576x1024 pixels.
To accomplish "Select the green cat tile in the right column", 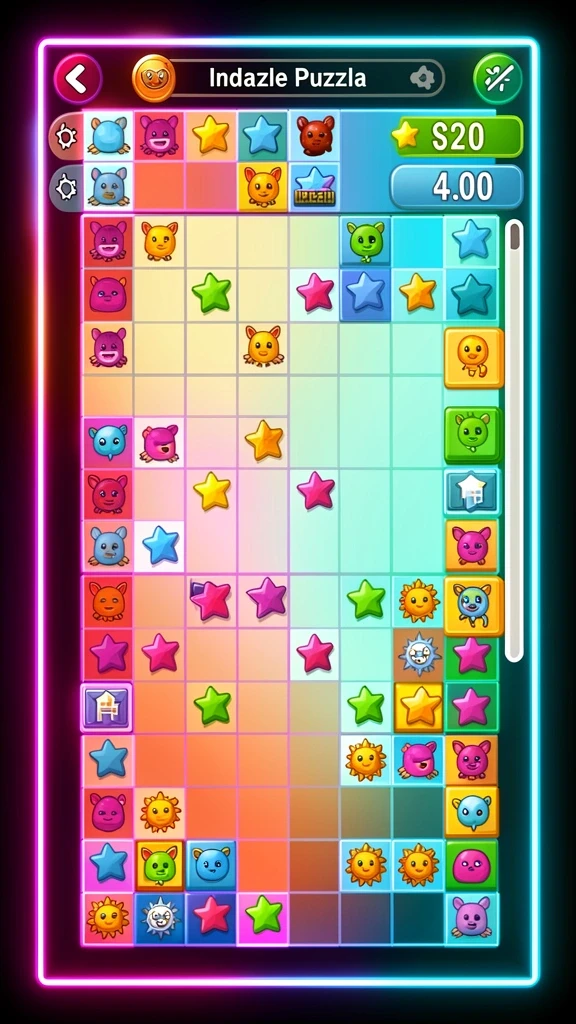I will [x=473, y=435].
